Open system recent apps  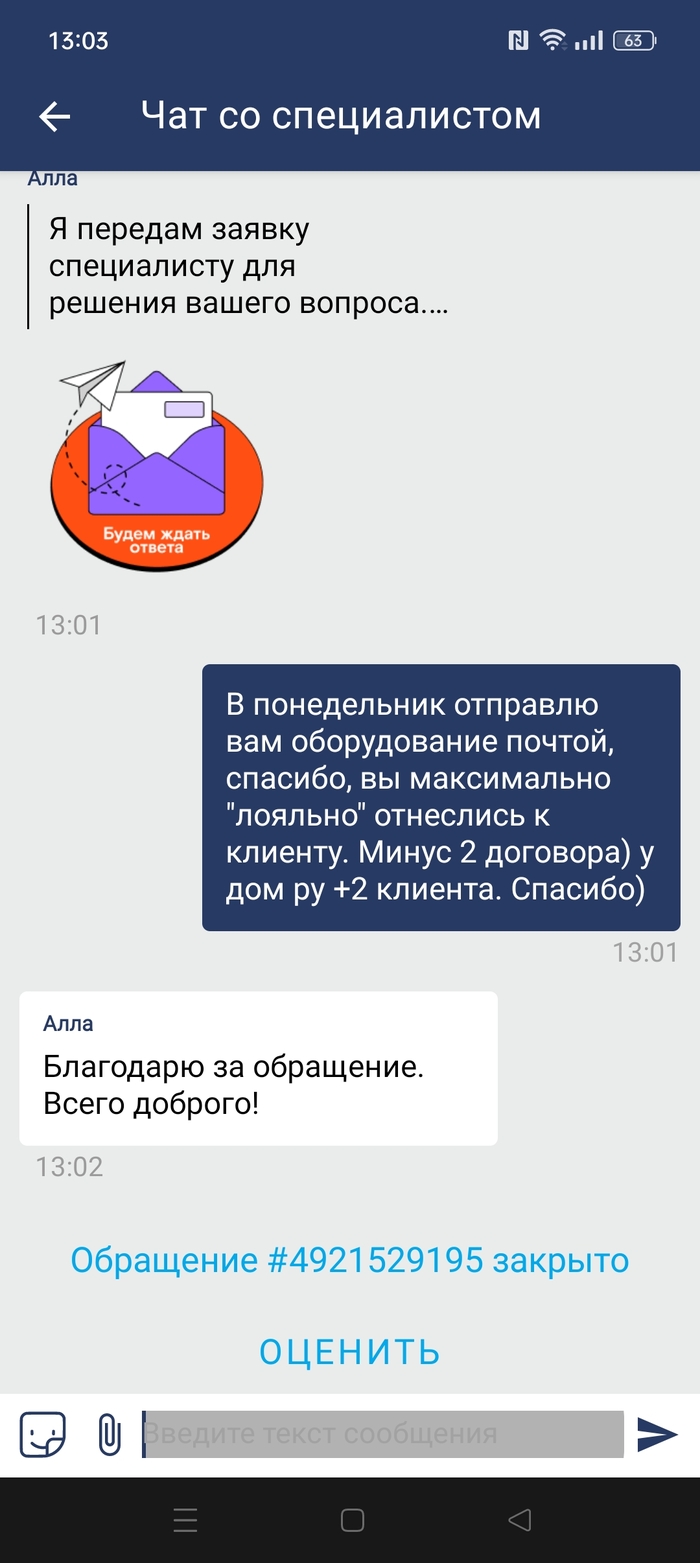point(185,1521)
